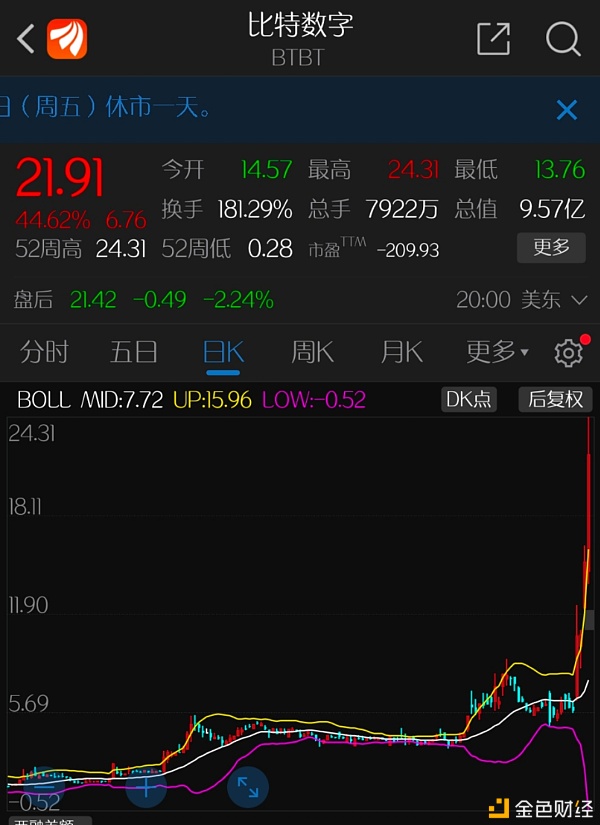This screenshot has height=825, width=600.
Task: Go back using the top-left arrow
Action: tap(26, 39)
